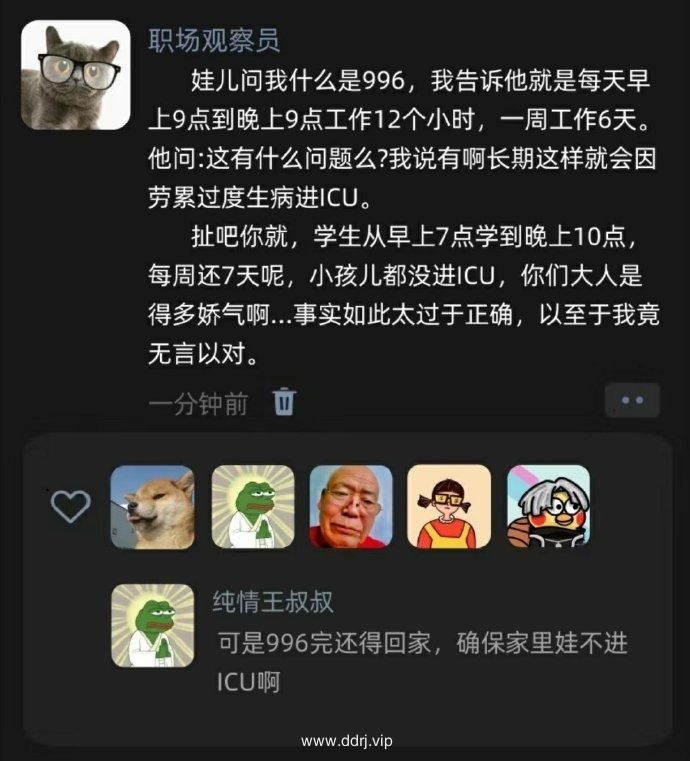
Task: Delete this post with the trash icon
Action: pyautogui.click(x=285, y=402)
